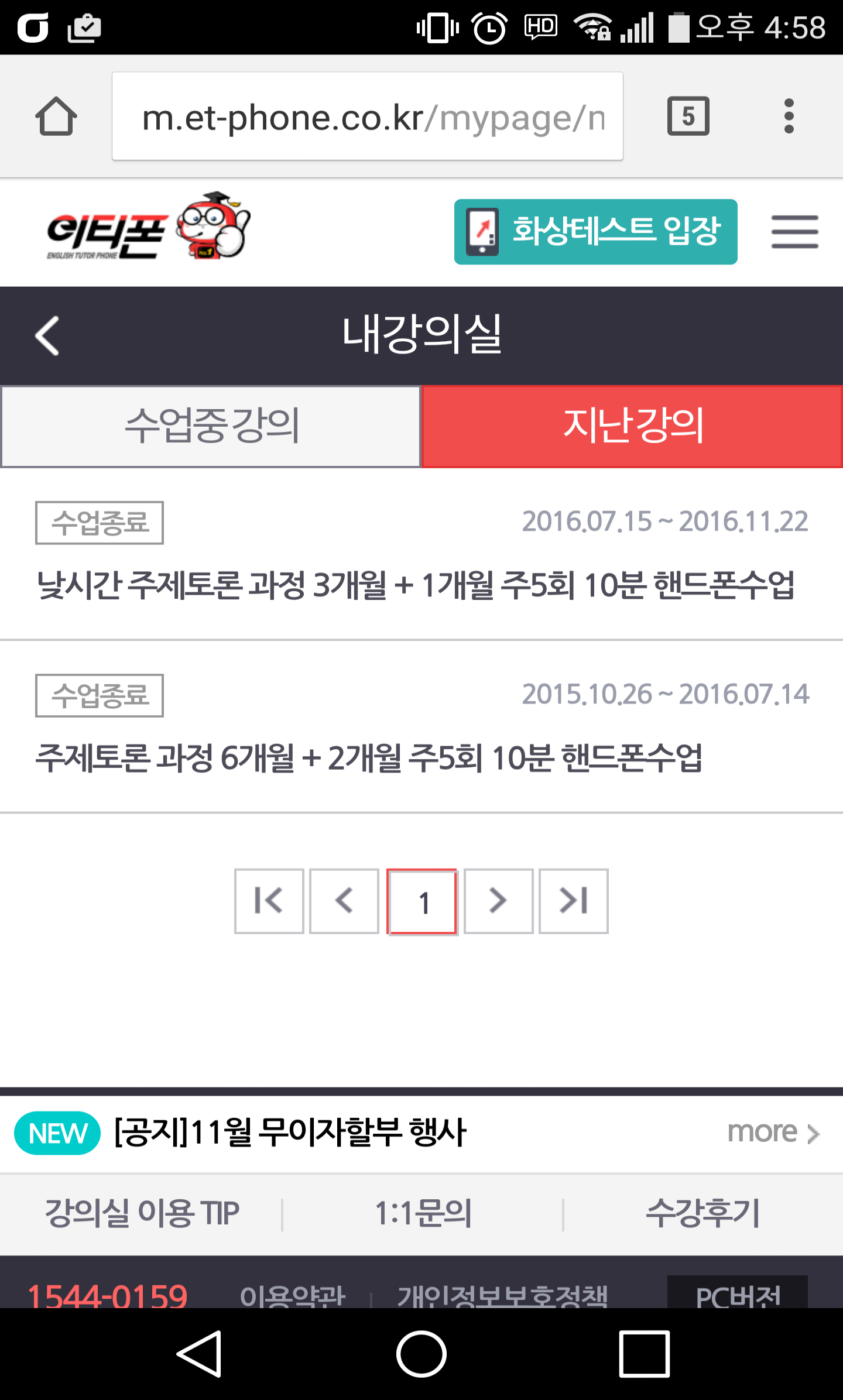Select page 1 in pagination
This screenshot has width=843, height=1400.
point(422,901)
